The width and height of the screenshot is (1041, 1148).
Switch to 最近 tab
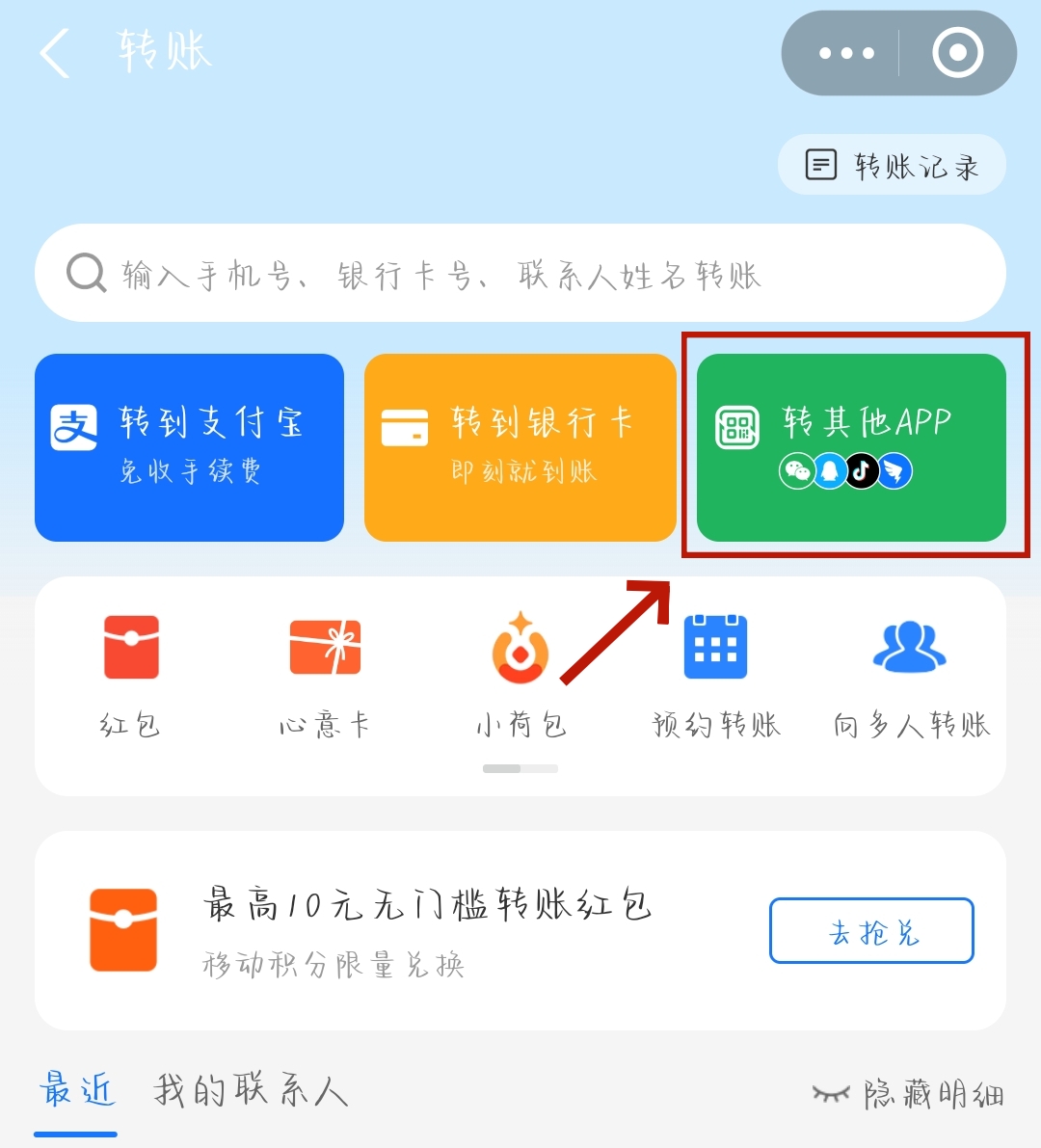point(77,1091)
